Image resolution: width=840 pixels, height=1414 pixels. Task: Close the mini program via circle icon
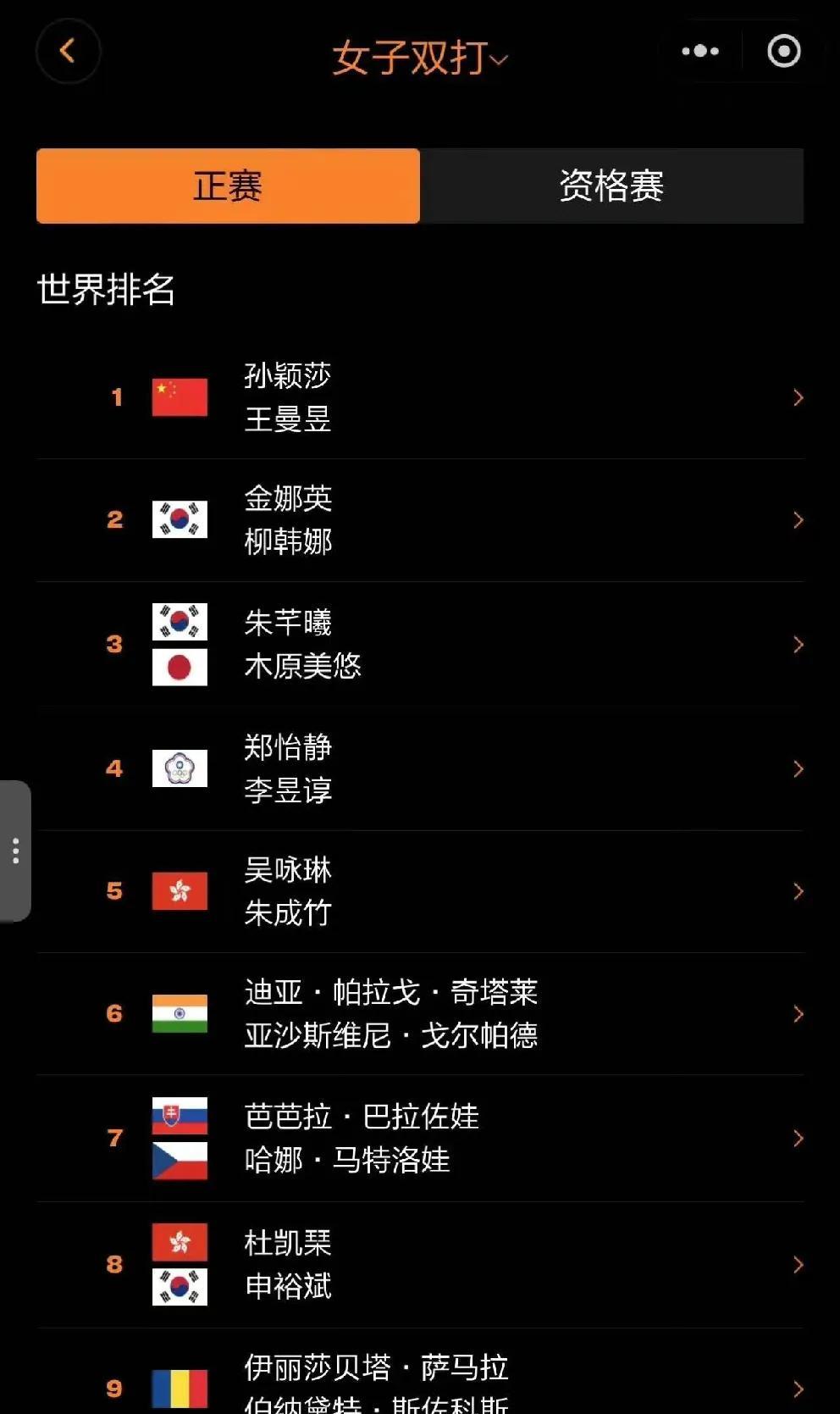(x=784, y=51)
